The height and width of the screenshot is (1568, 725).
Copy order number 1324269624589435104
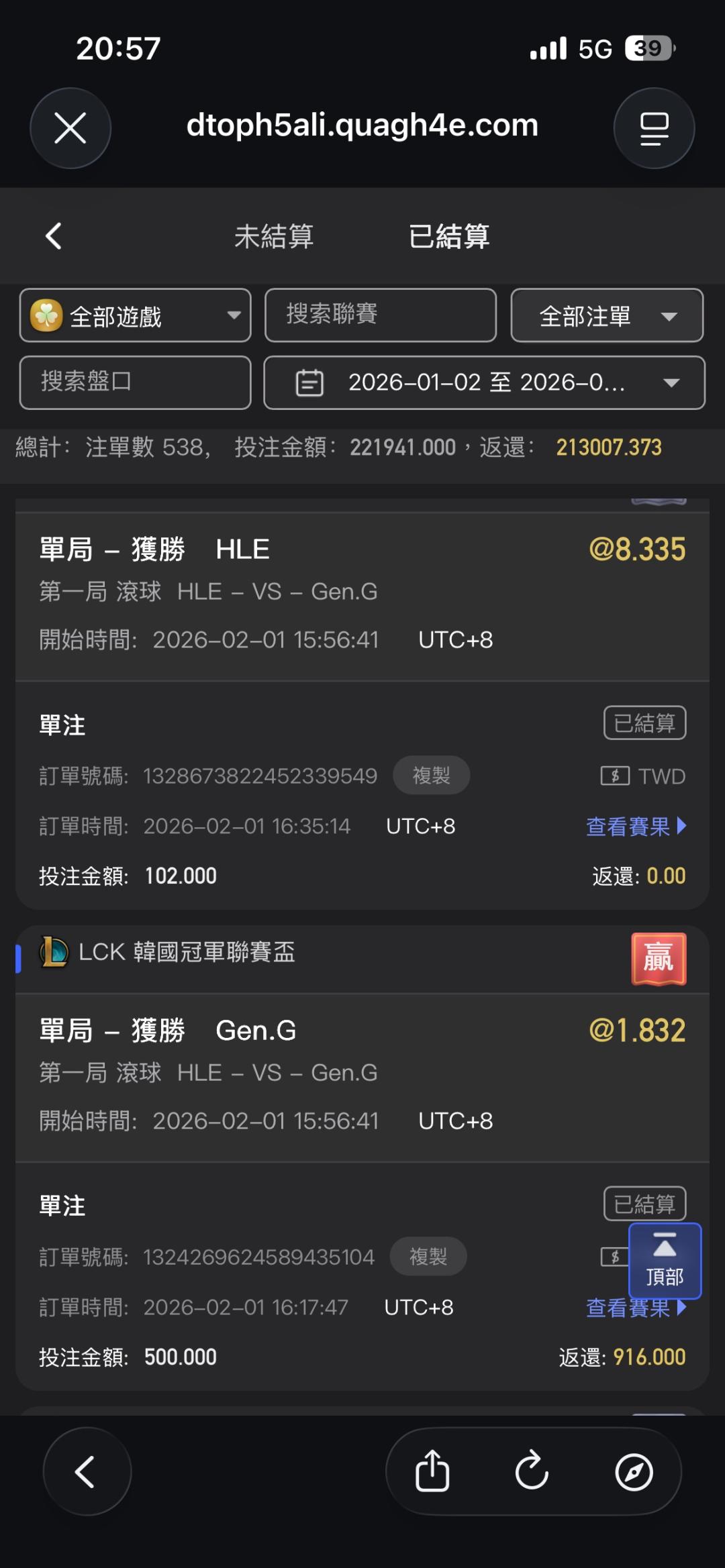[428, 1257]
